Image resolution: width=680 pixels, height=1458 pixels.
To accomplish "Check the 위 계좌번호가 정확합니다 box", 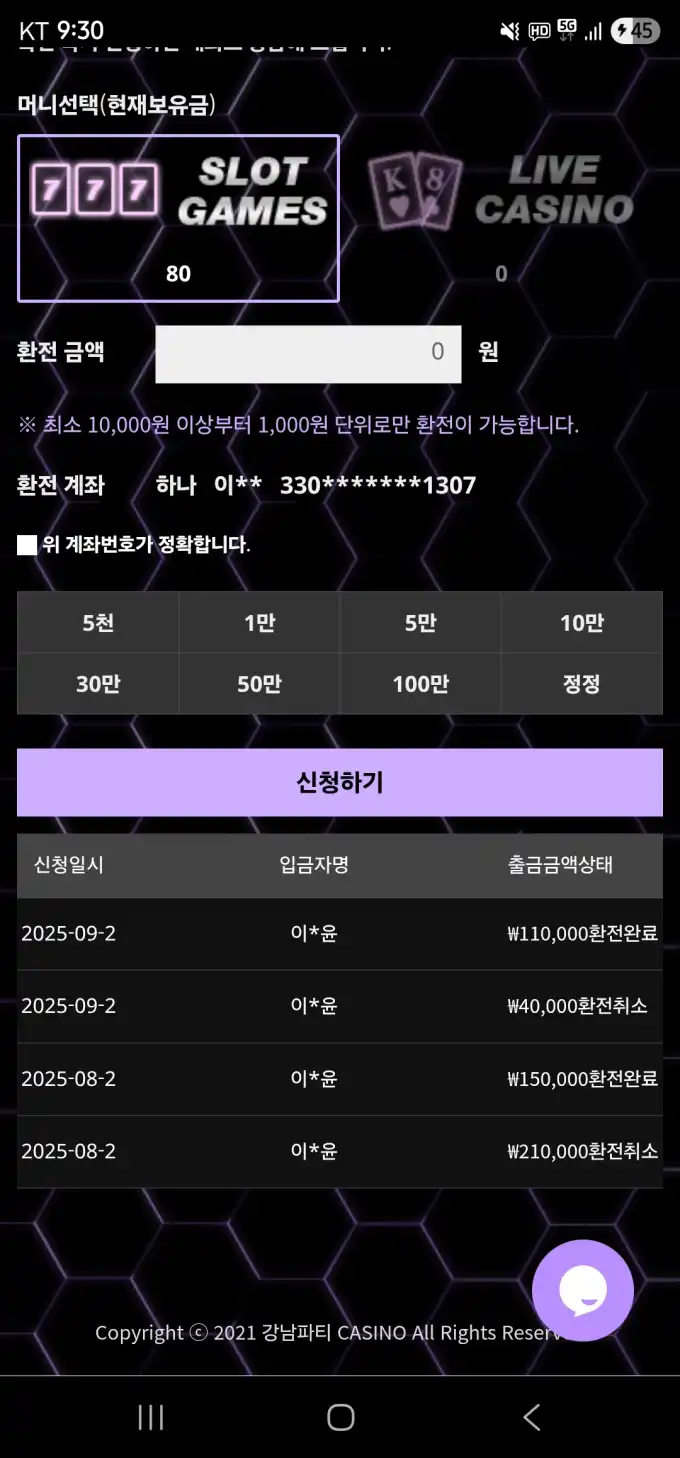I will pyautogui.click(x=27, y=545).
